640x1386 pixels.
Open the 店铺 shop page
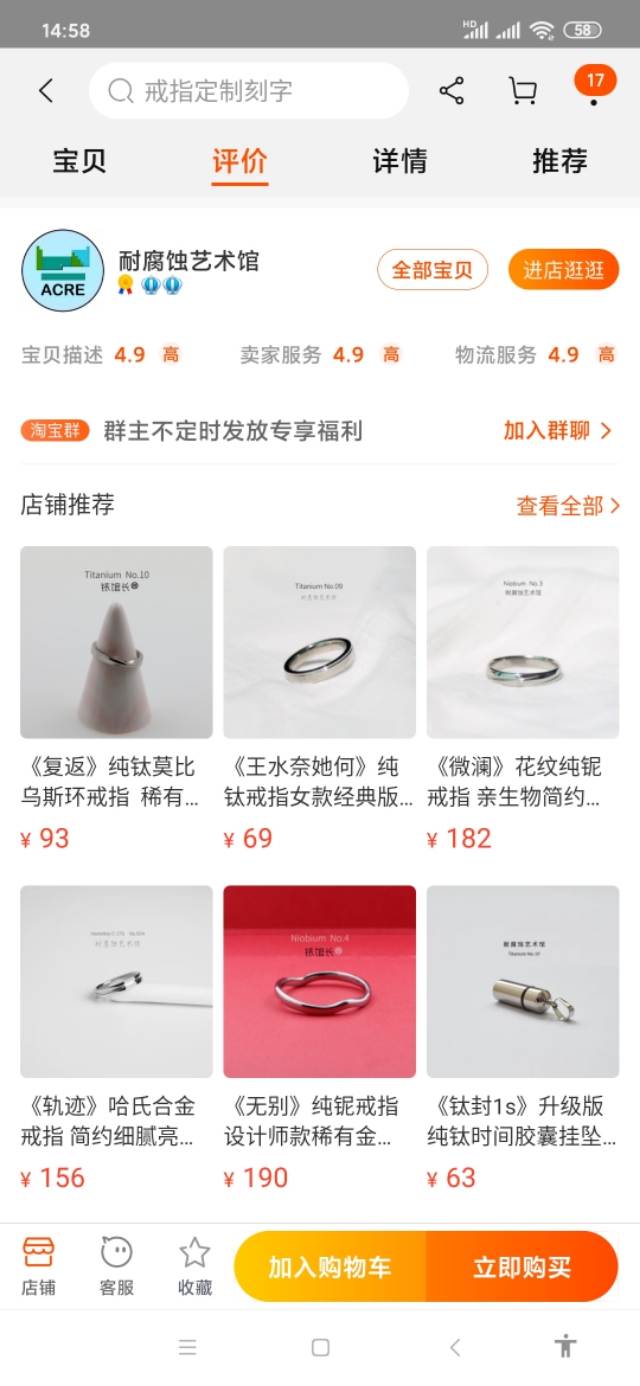(38, 1265)
